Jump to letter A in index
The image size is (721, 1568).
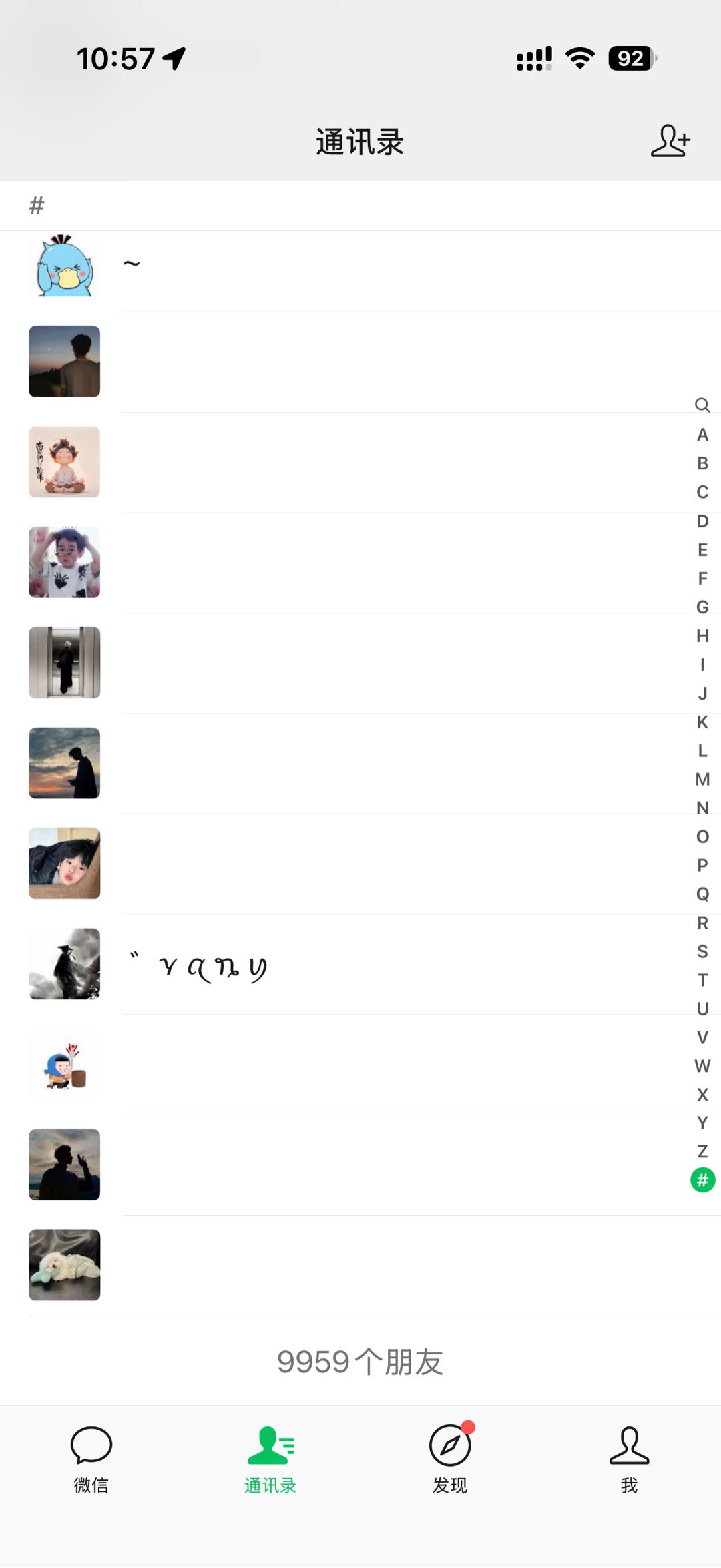[x=702, y=435]
